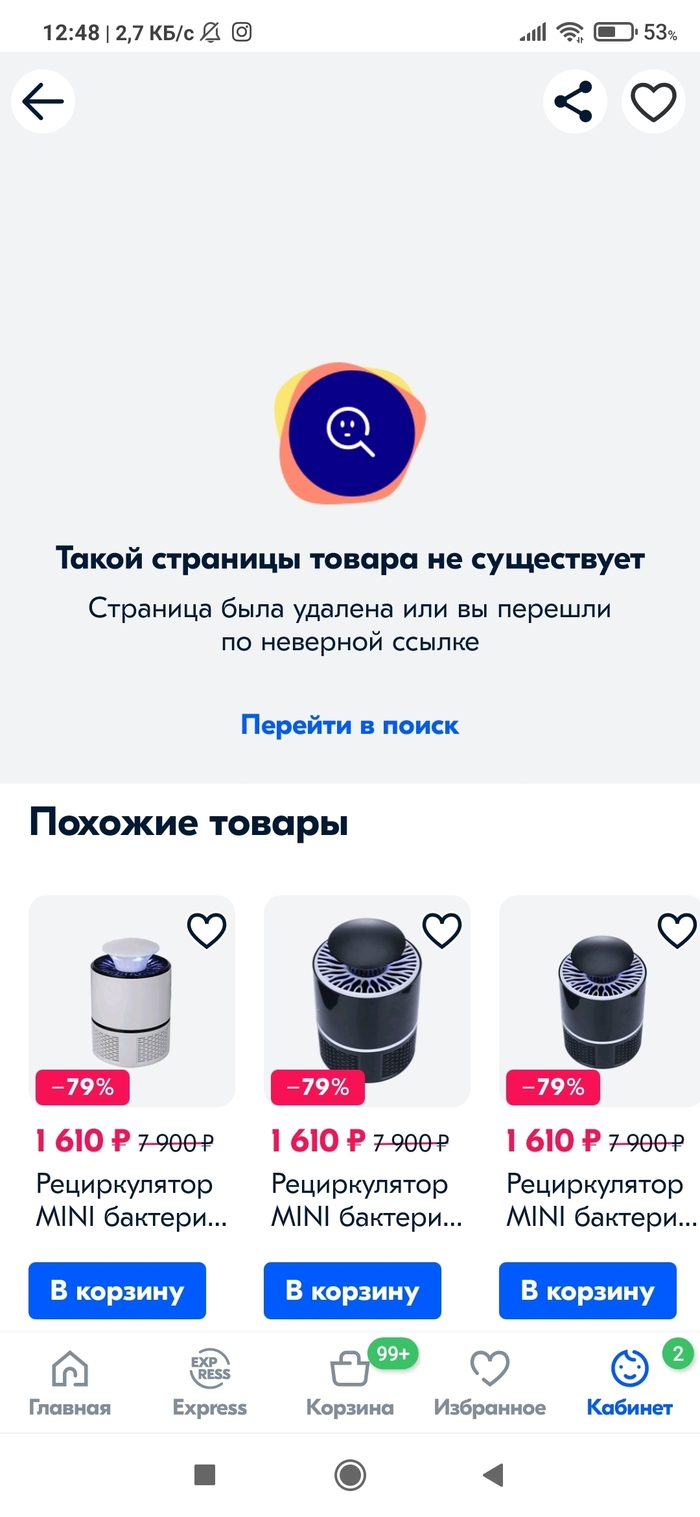700x1517 pixels.
Task: Favorite the second, large black recirculator
Action: 442,931
